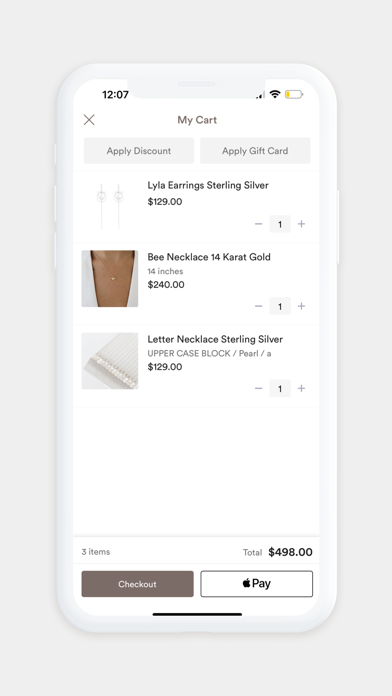Image resolution: width=392 pixels, height=696 pixels.
Task: Close the My Cart screen
Action: click(89, 120)
